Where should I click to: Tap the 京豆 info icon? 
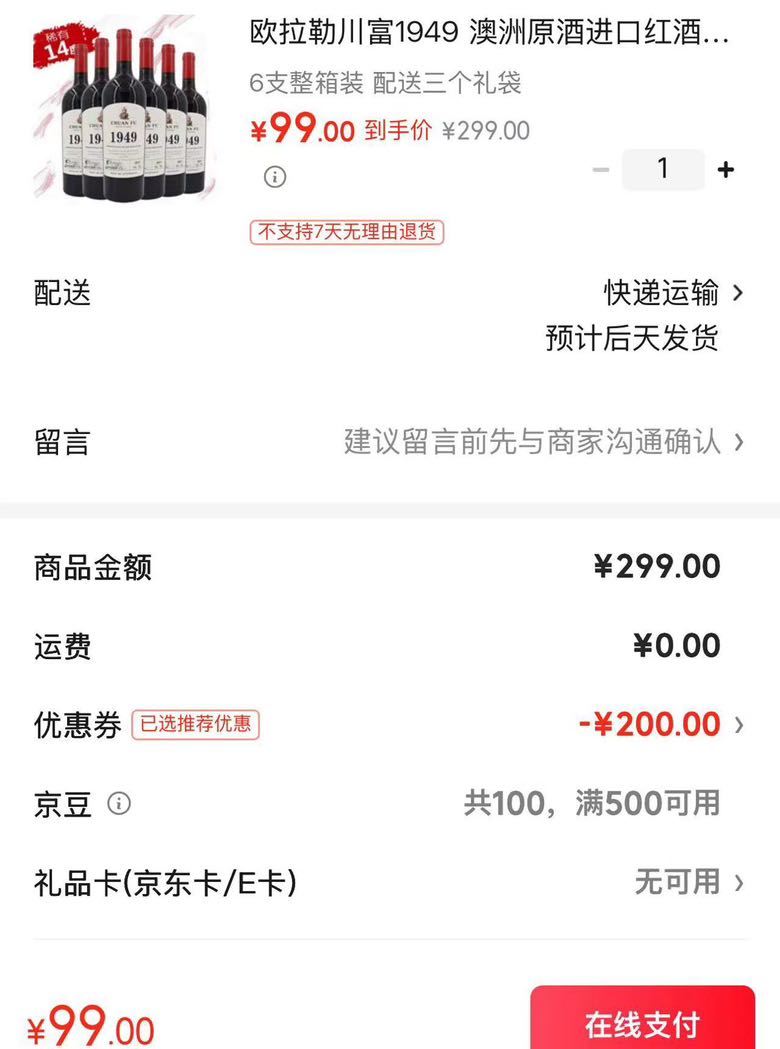(x=120, y=803)
